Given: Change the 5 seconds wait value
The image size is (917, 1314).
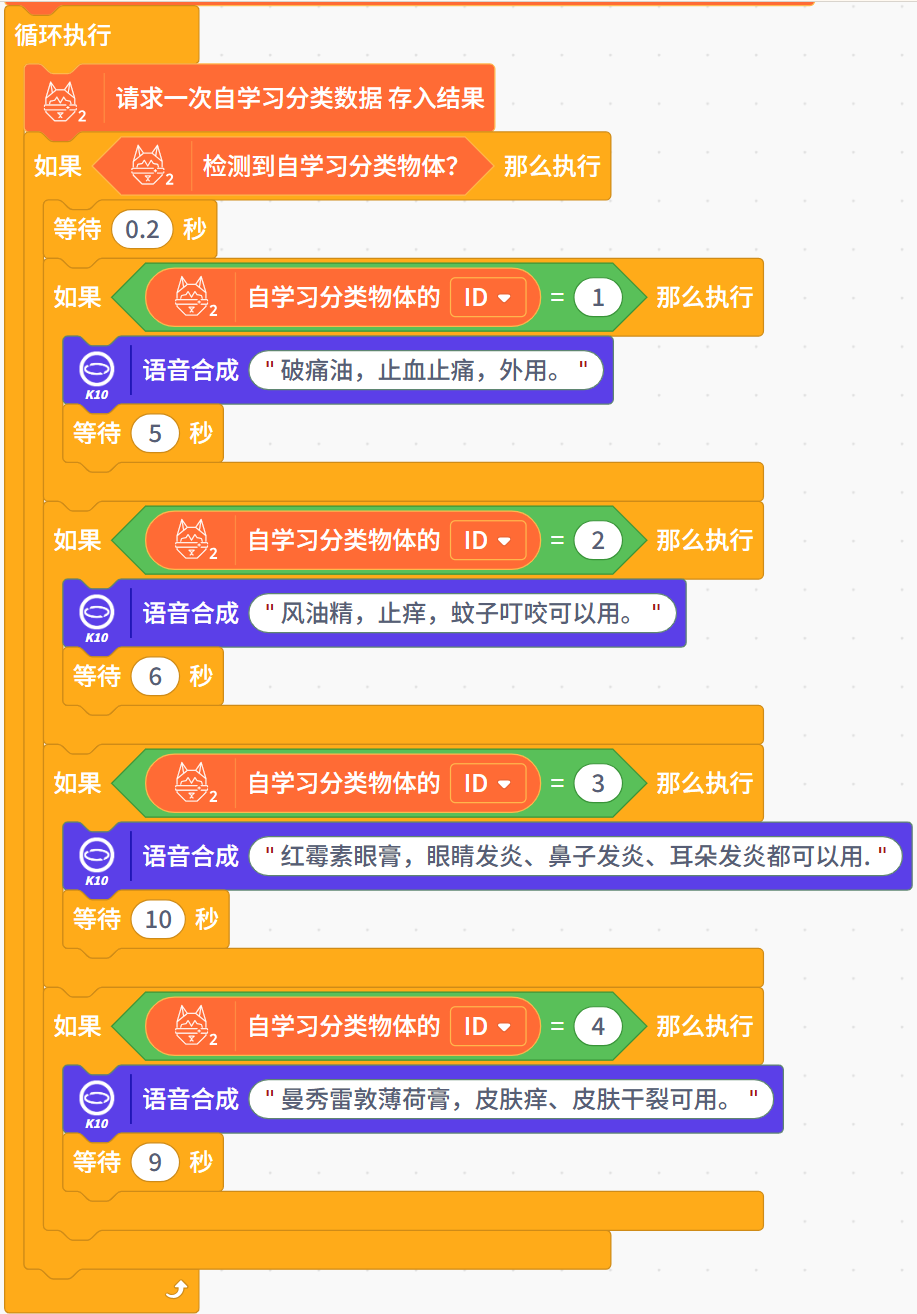Looking at the screenshot, I should click(155, 434).
